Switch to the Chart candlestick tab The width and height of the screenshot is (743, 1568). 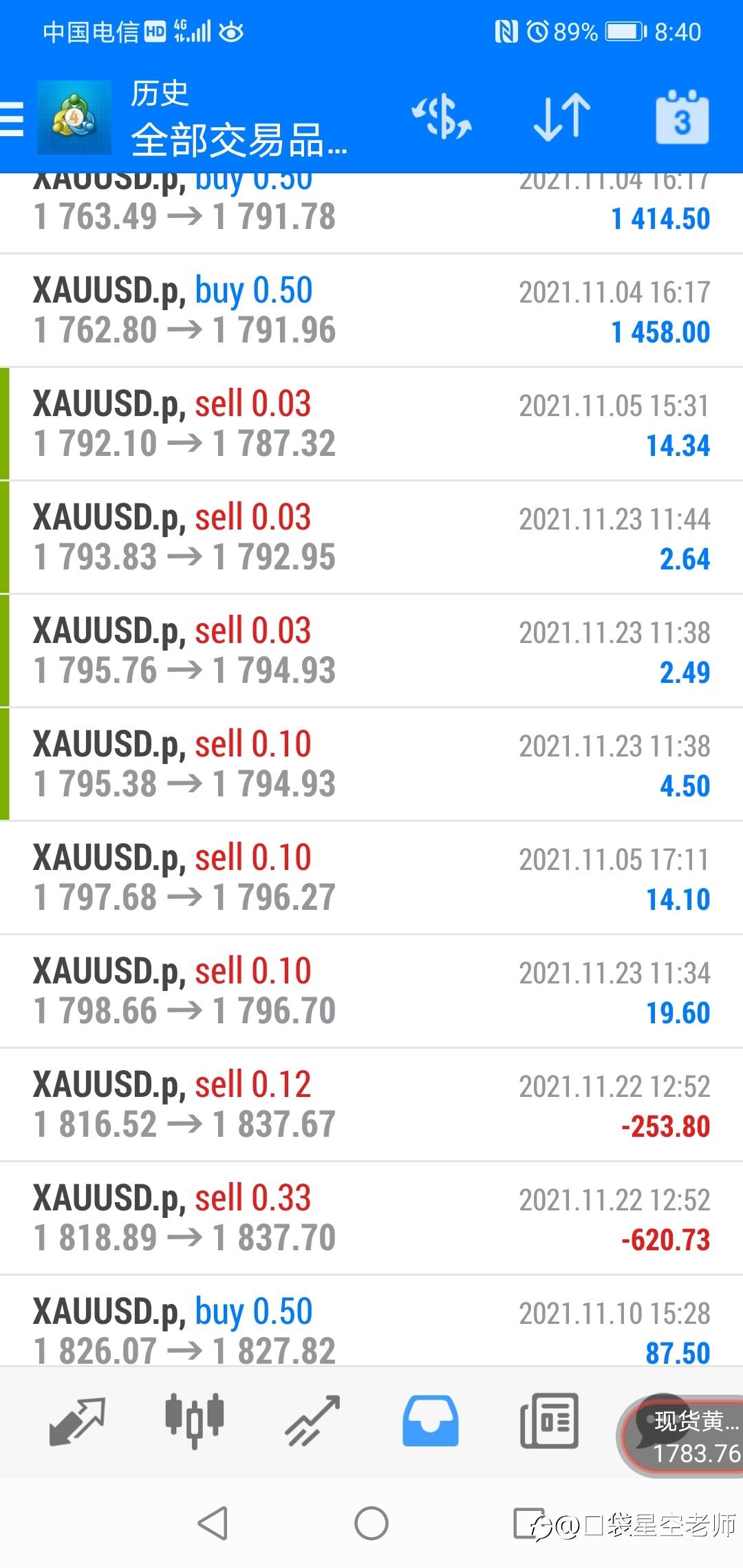coord(195,1421)
